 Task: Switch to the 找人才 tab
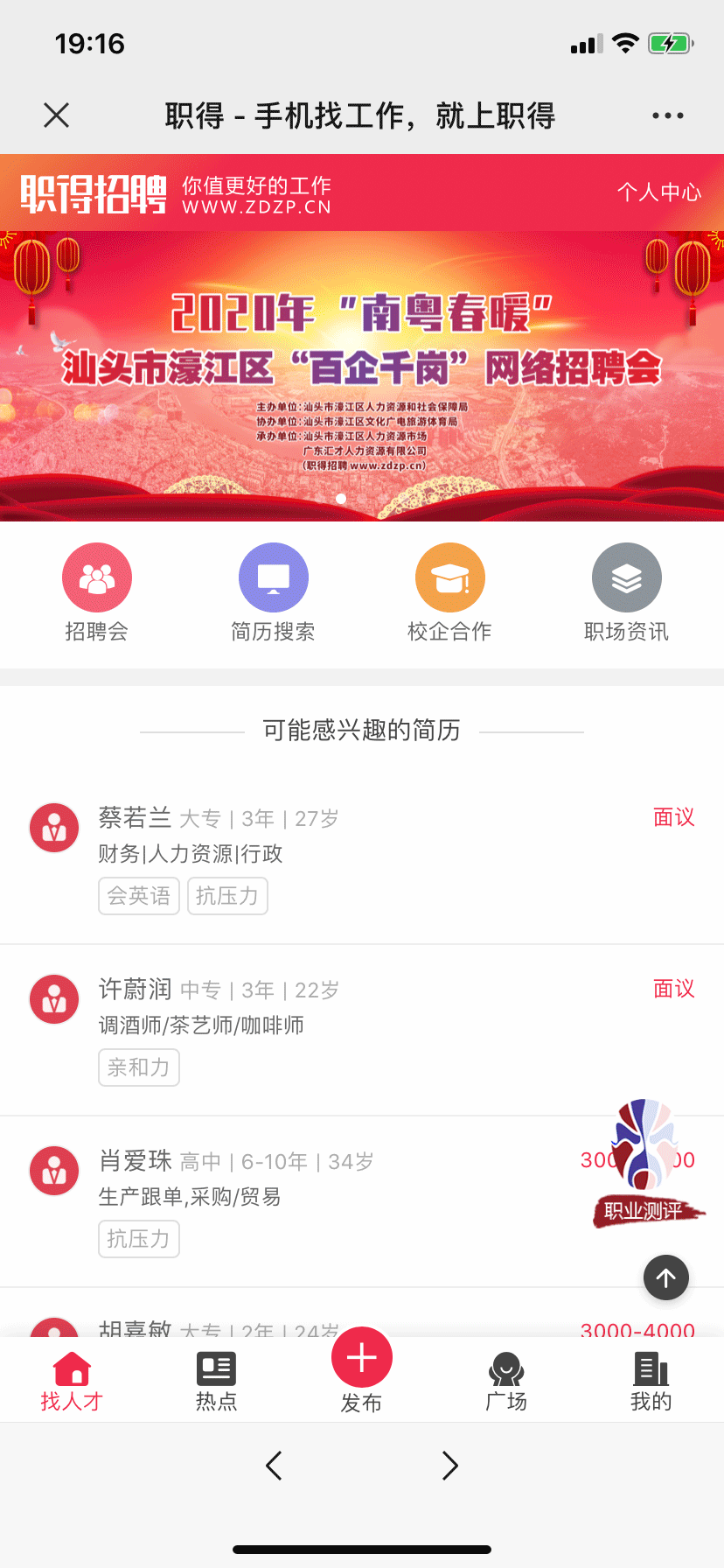(72, 1382)
